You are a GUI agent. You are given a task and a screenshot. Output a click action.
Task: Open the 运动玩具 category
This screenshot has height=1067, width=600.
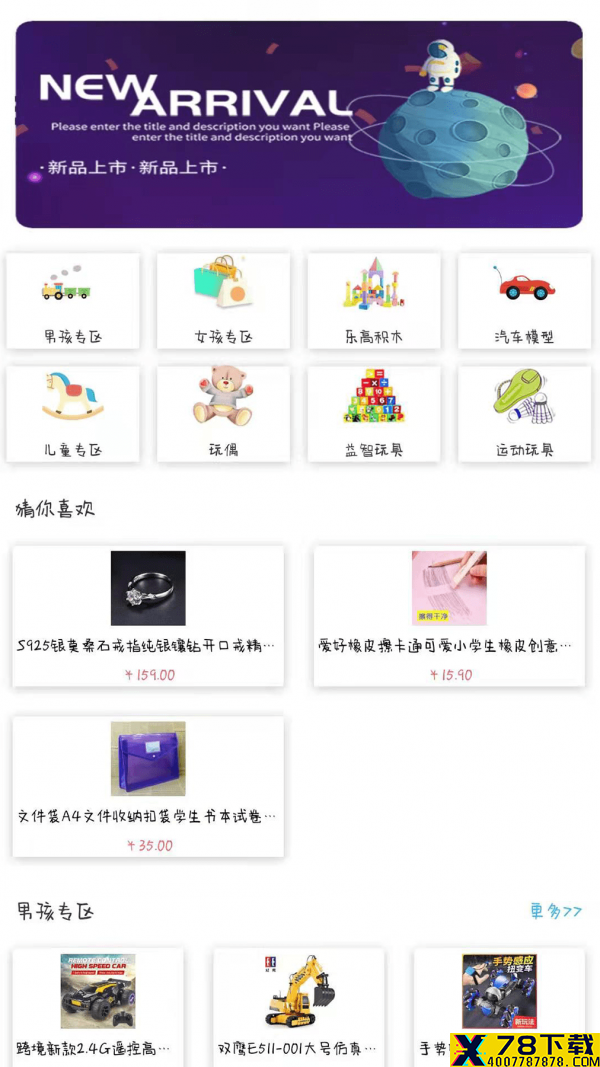click(x=524, y=414)
